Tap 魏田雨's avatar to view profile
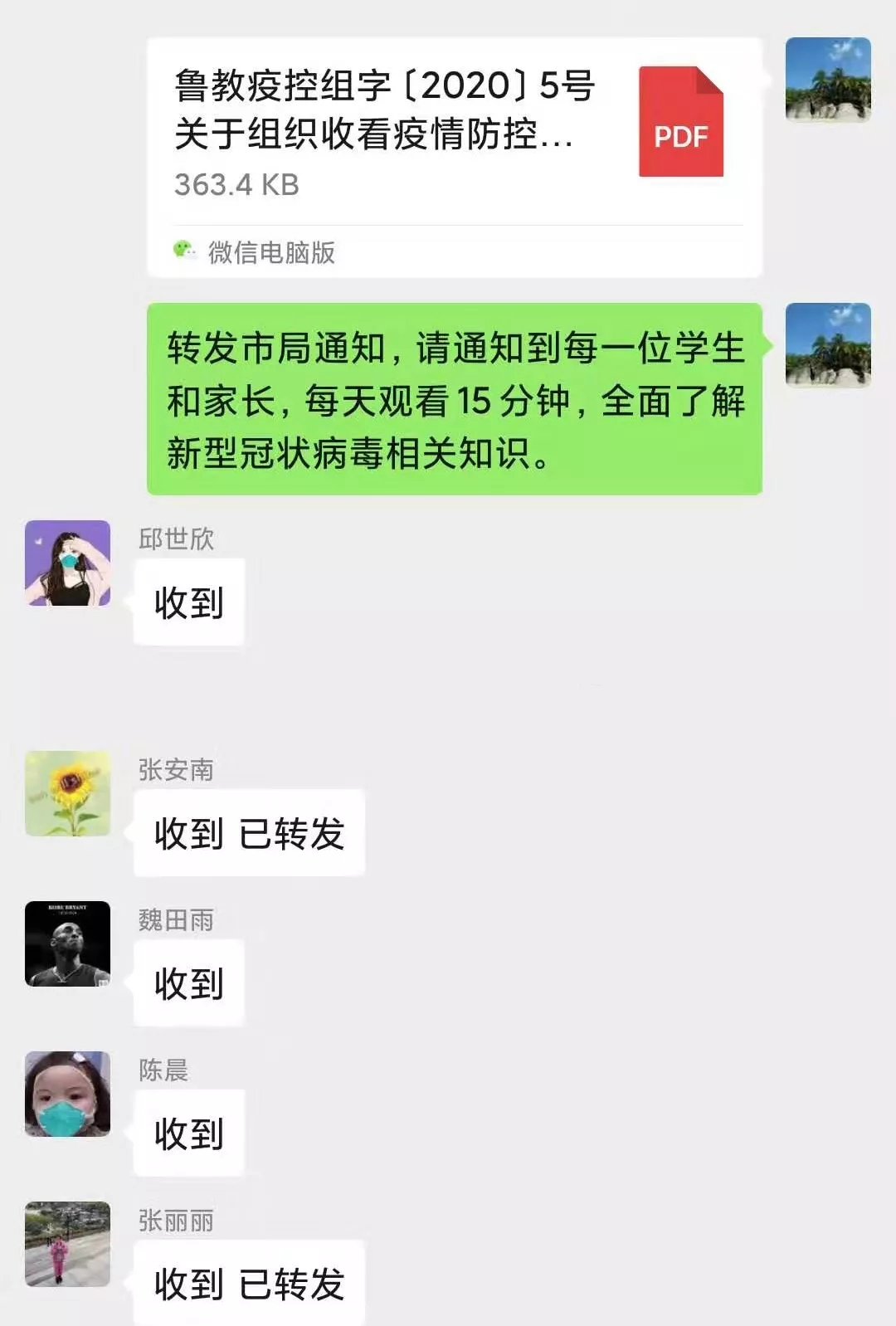 (67, 943)
